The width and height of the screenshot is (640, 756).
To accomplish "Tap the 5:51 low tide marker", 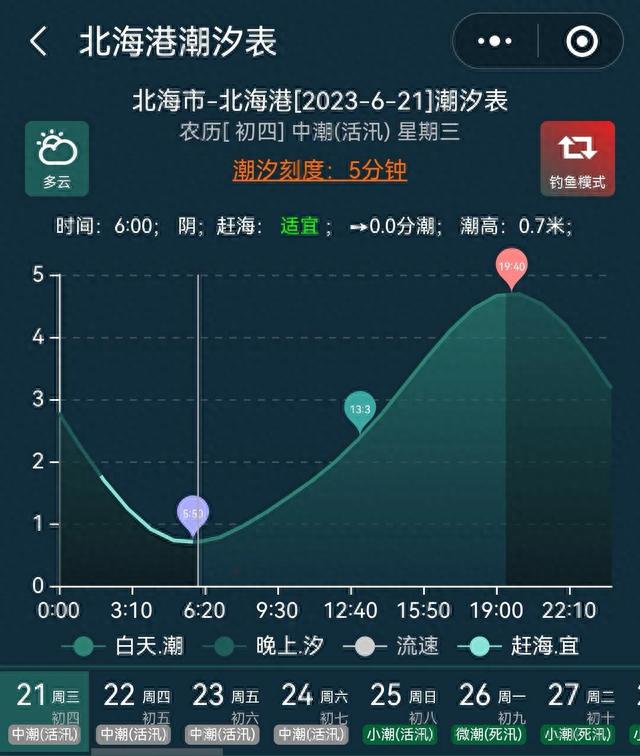I will (192, 514).
